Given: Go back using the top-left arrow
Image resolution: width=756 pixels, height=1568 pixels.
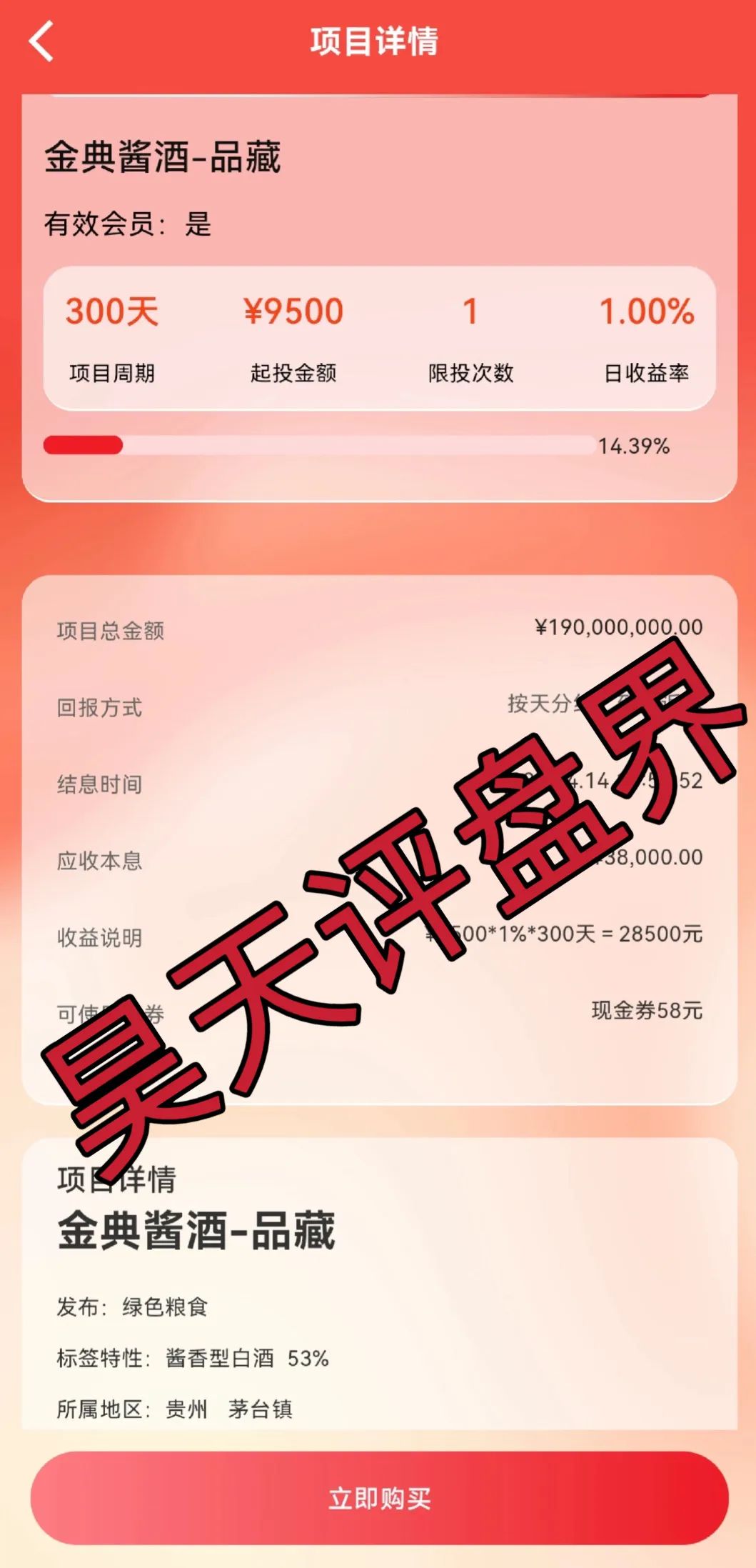Looking at the screenshot, I should click(41, 41).
